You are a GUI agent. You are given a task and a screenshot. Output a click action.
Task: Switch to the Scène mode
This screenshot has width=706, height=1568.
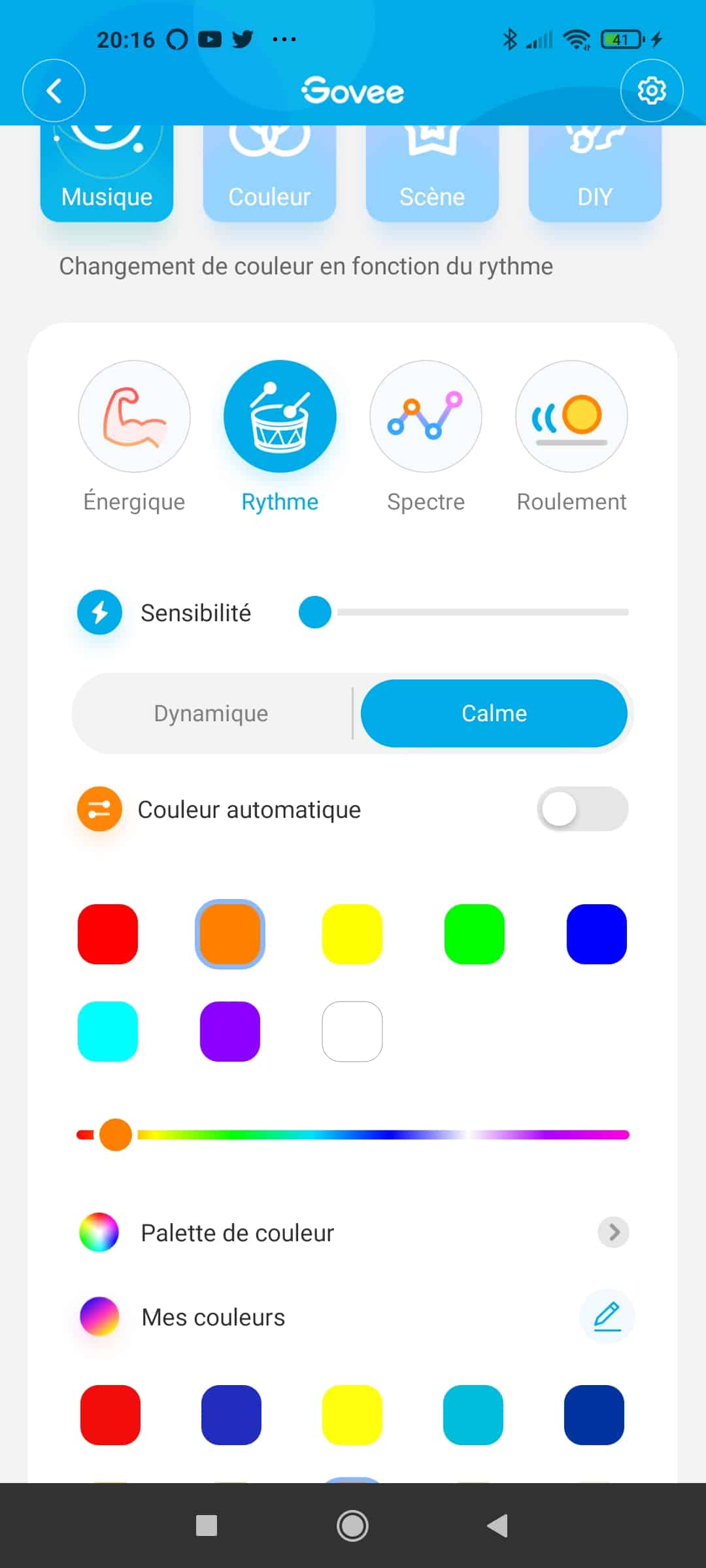click(432, 173)
